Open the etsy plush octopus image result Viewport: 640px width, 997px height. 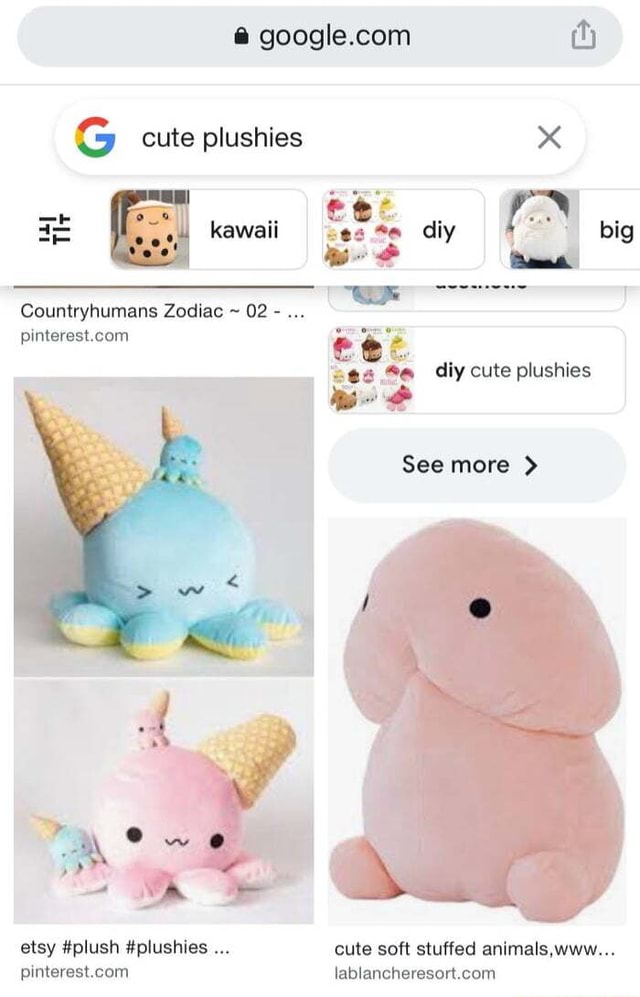(163, 650)
